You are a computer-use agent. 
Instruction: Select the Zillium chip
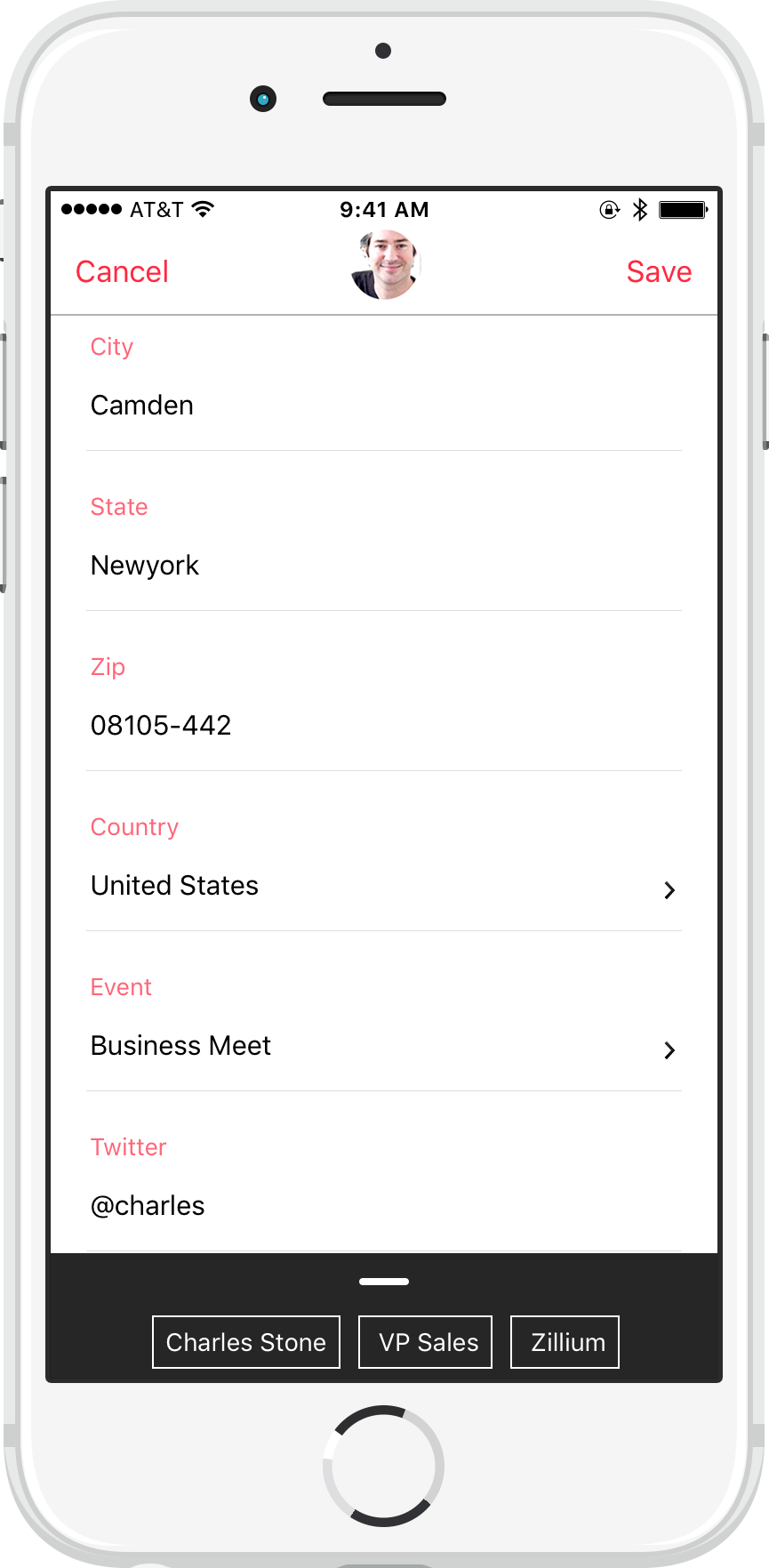(565, 1342)
